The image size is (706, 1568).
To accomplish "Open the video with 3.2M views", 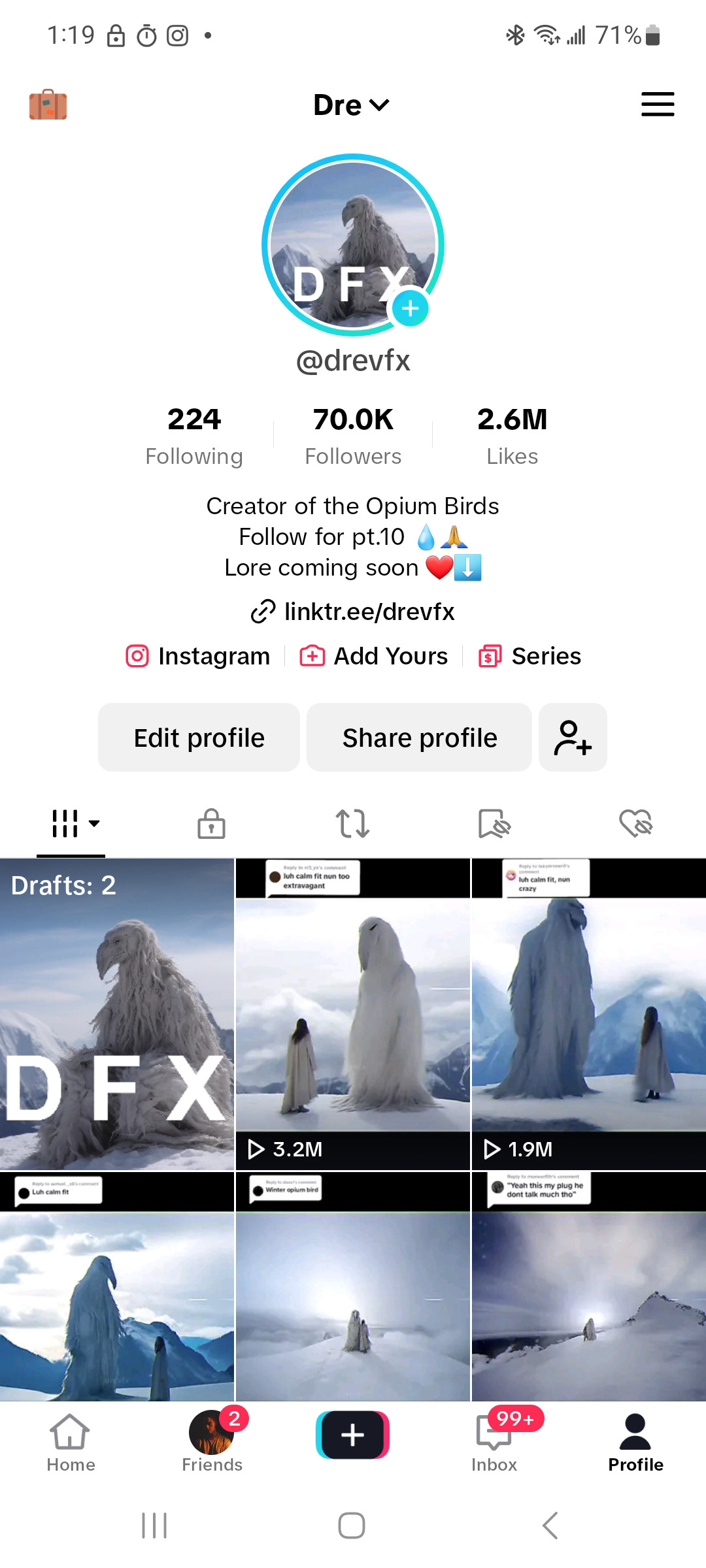I will pos(353,1014).
